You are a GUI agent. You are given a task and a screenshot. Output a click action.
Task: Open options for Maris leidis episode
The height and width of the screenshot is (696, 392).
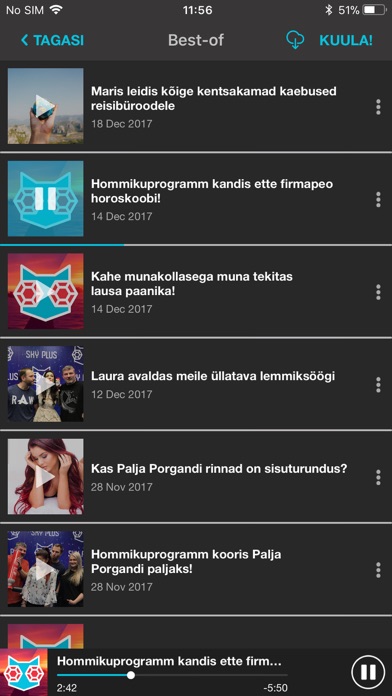coord(378,107)
